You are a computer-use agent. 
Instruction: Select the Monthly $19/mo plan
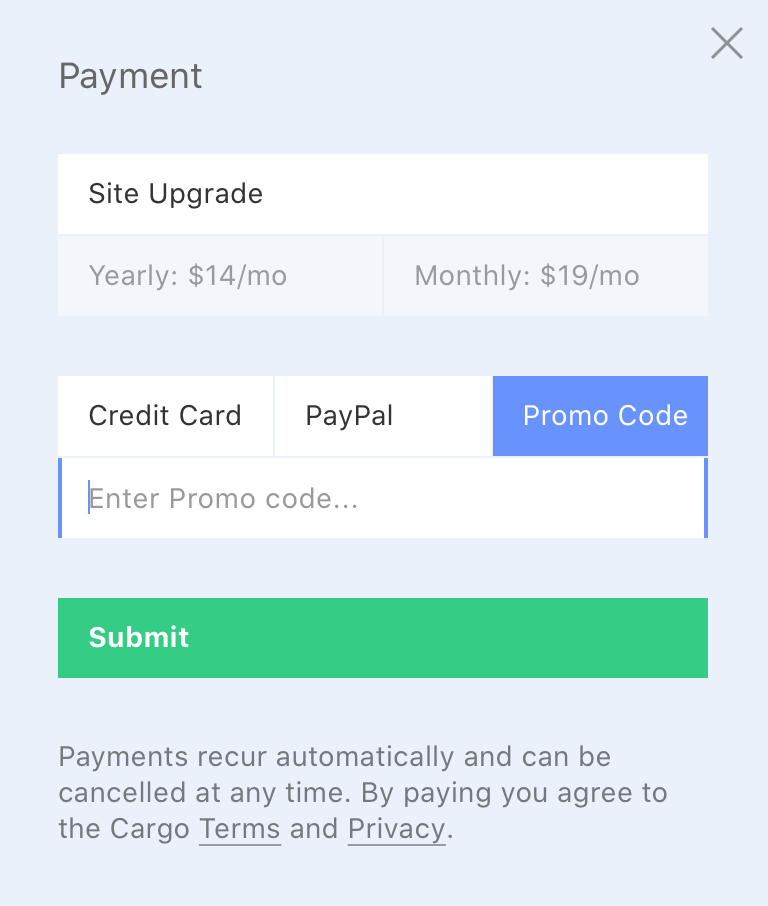point(546,276)
